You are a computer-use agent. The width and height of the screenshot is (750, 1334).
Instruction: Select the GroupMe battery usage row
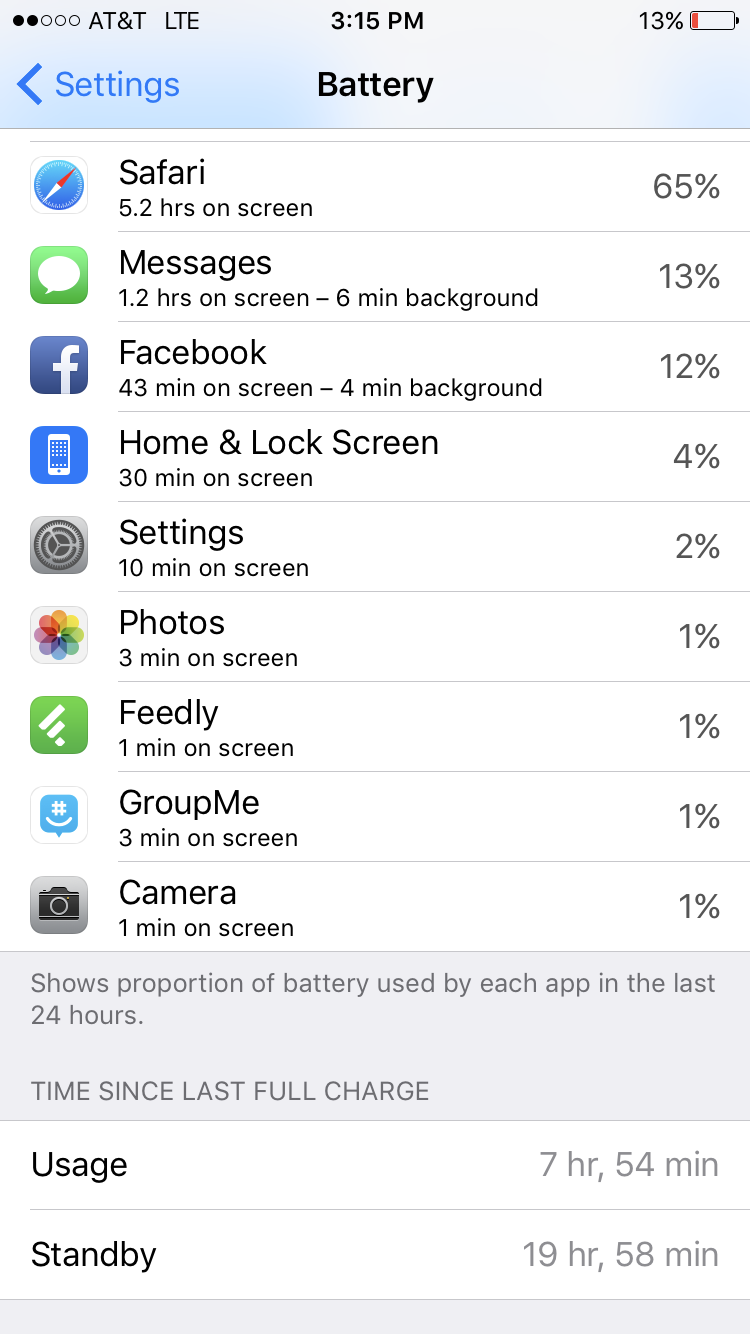tap(375, 817)
